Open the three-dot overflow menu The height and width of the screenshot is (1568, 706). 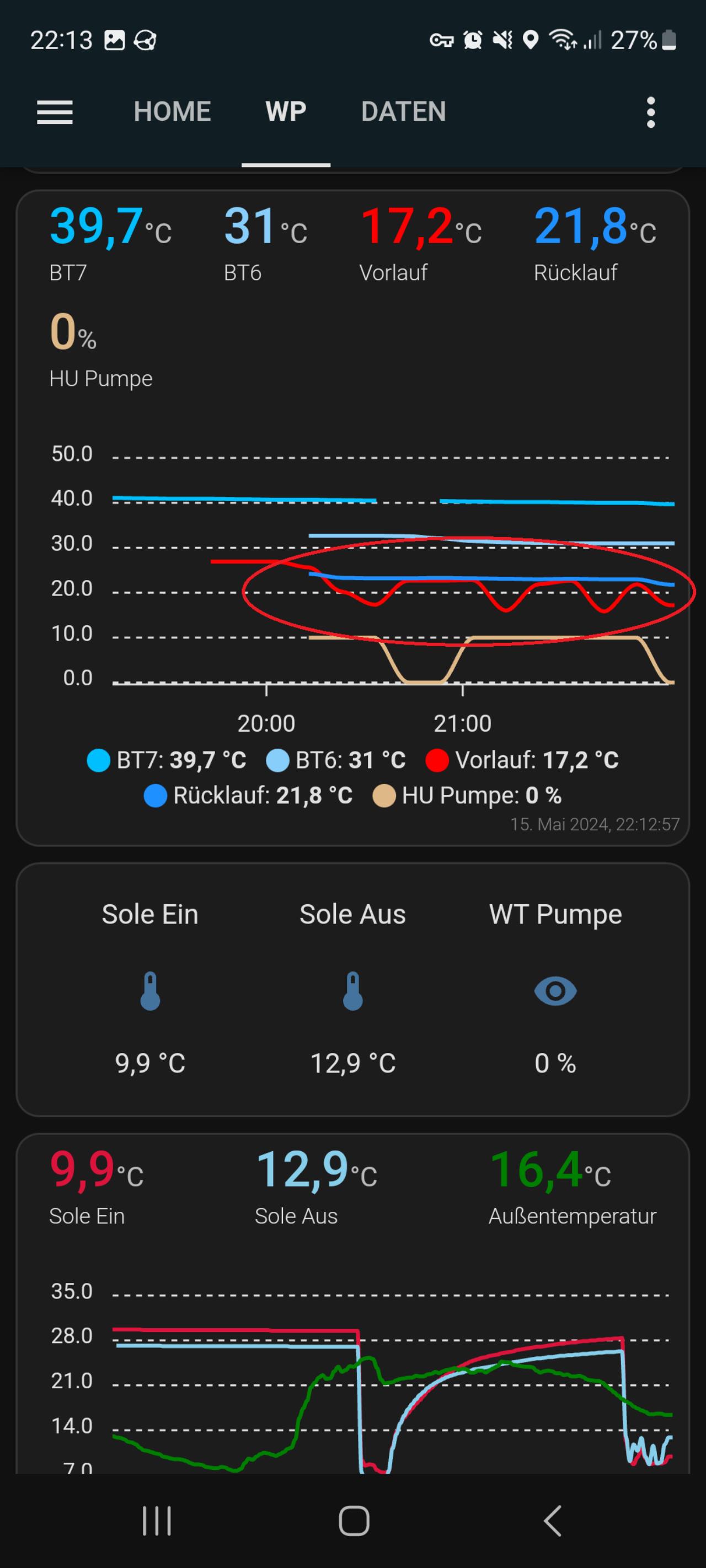[x=650, y=112]
